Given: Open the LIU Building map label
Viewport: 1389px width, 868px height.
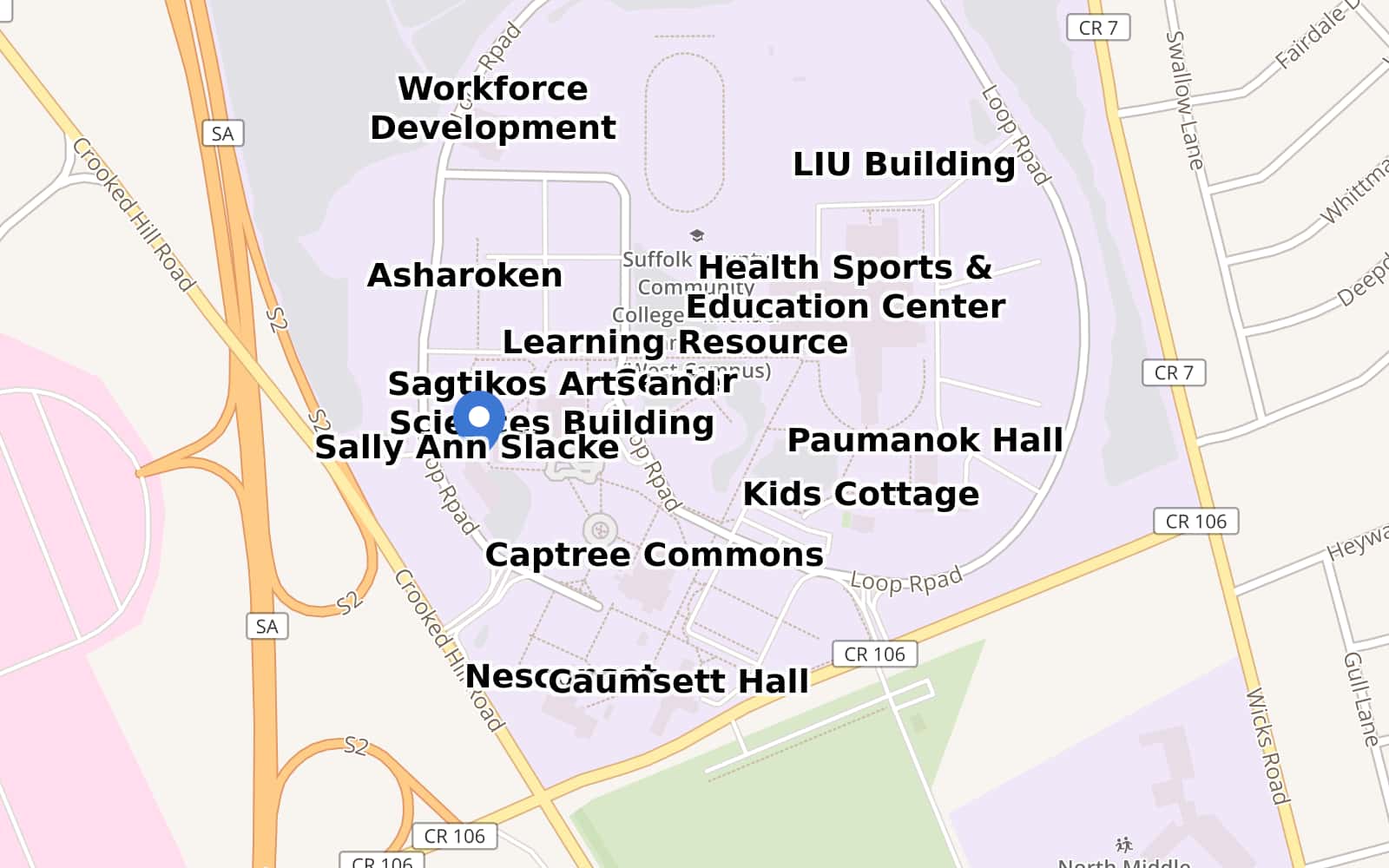Looking at the screenshot, I should coord(904,164).
